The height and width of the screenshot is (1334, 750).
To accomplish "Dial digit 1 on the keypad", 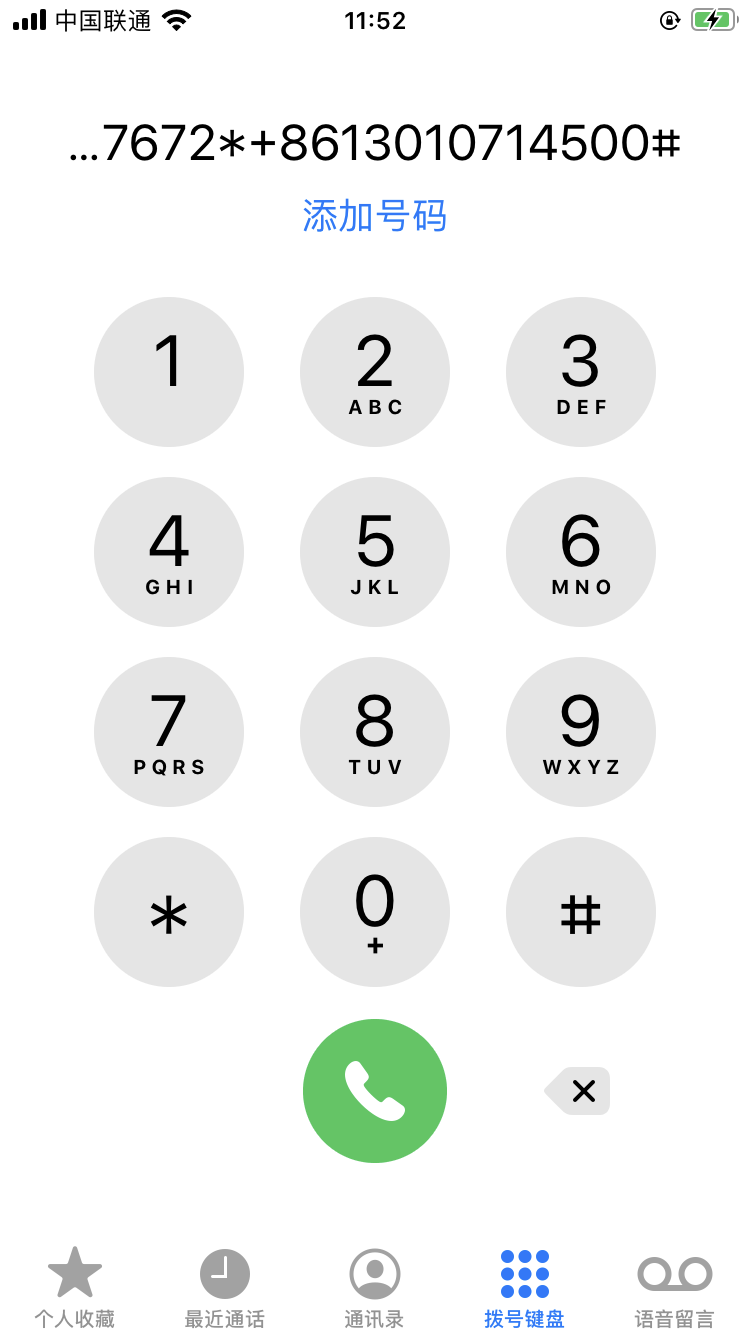I will (169, 372).
